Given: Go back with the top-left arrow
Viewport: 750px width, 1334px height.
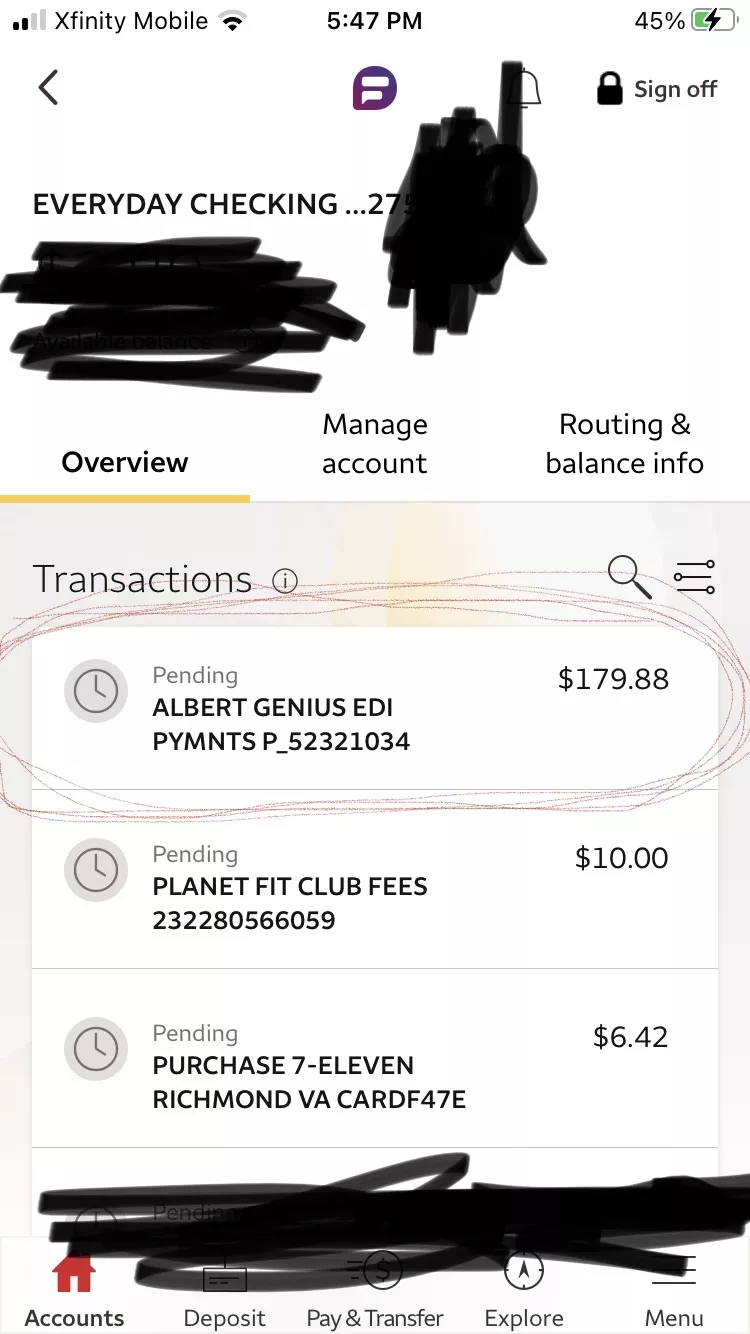Looking at the screenshot, I should coord(48,88).
